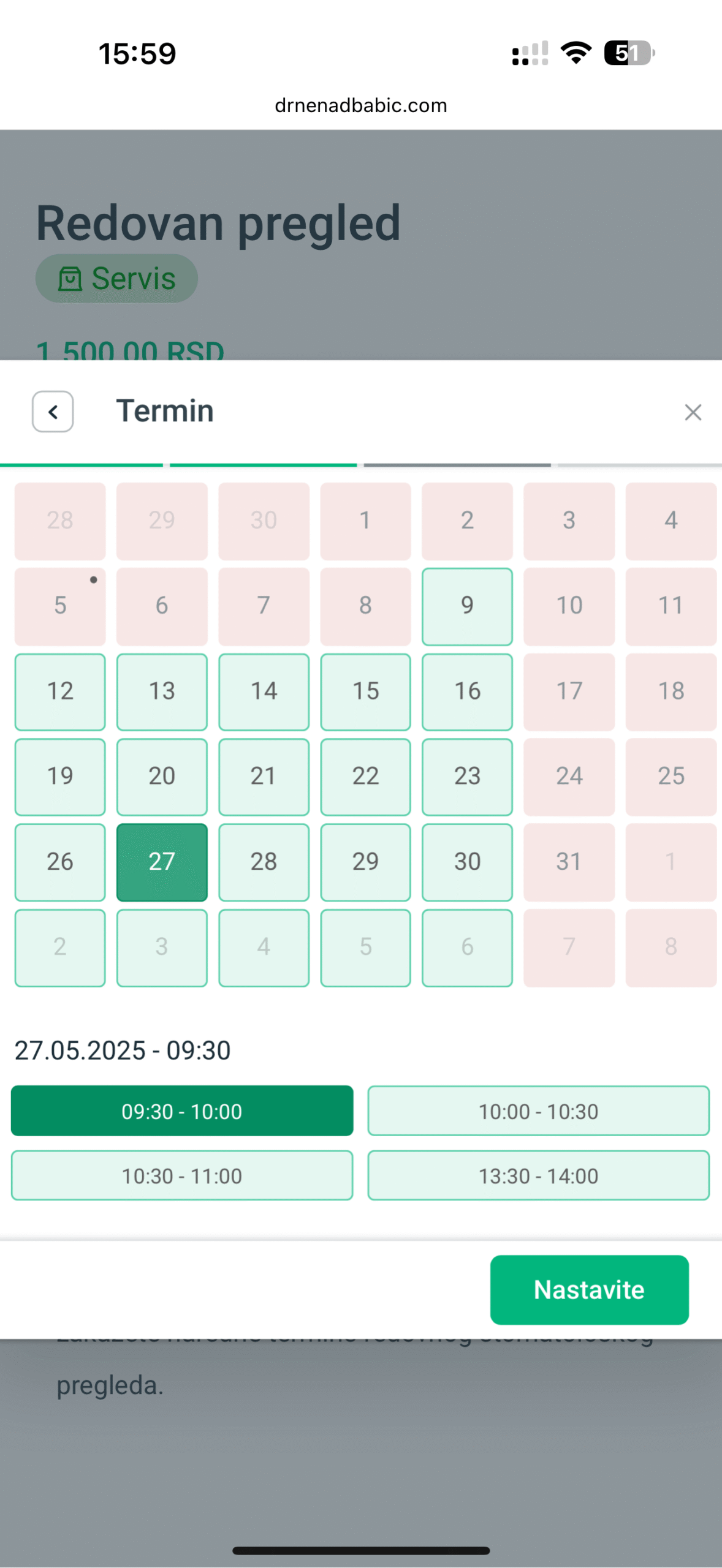Tap the highlighted day 27
This screenshot has height=1568, width=722.
[162, 862]
